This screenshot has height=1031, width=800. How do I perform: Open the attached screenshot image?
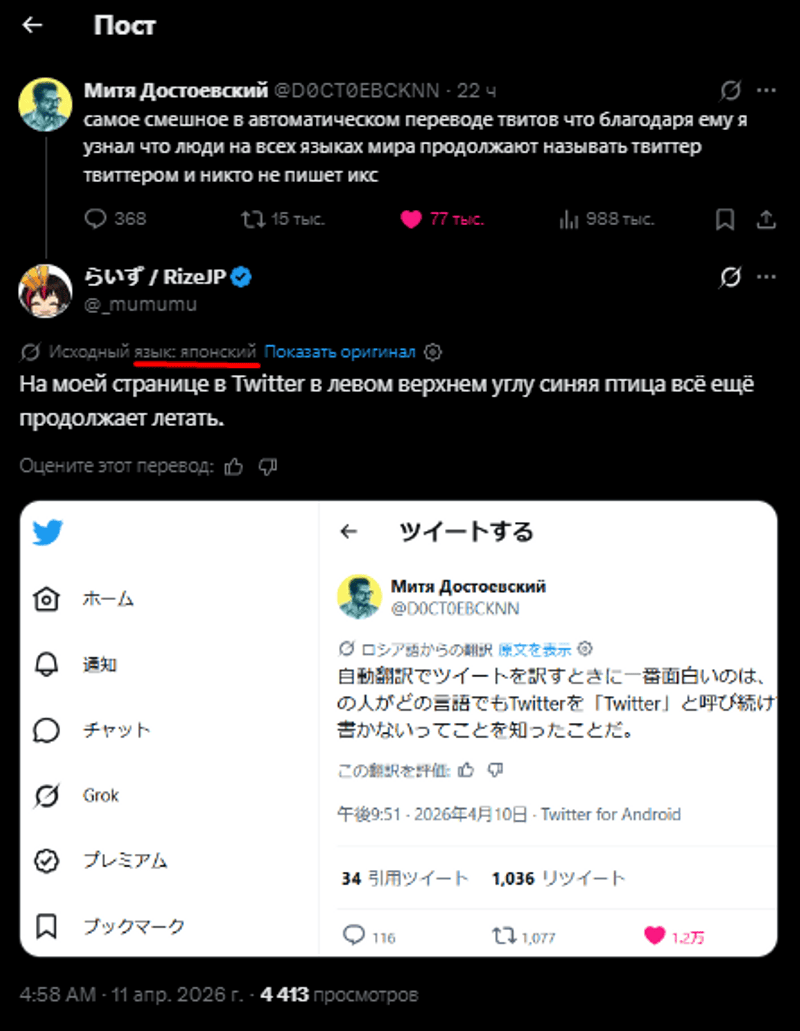point(398,728)
